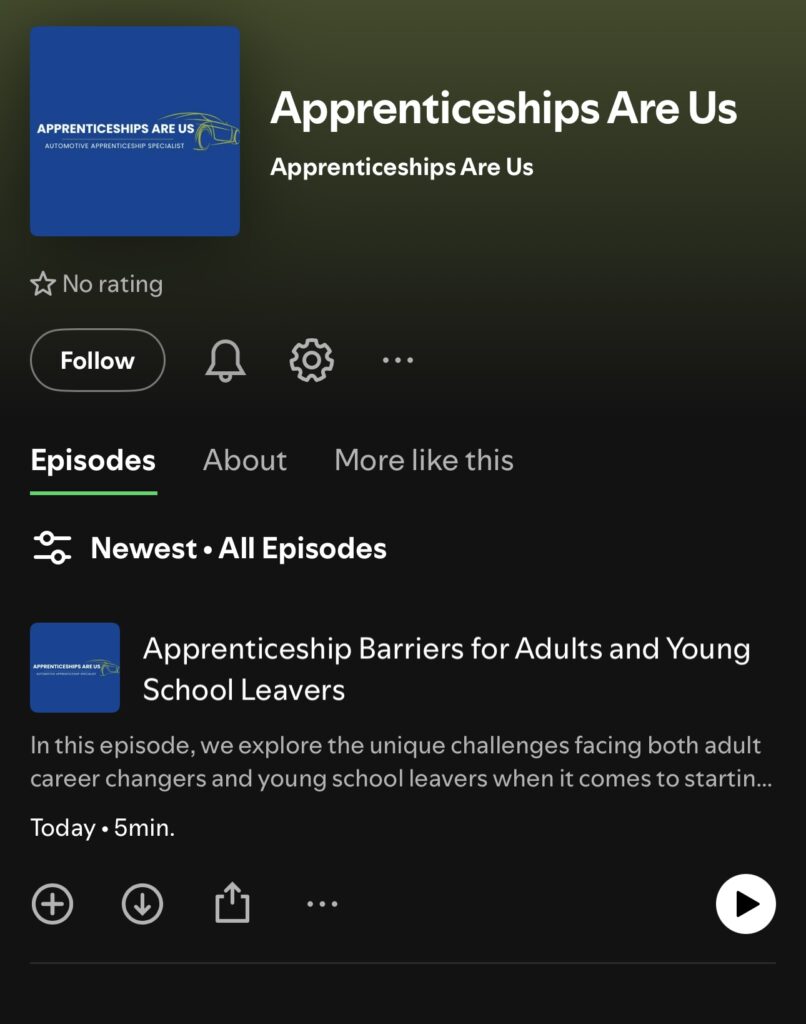Open the Apprenticeship Barriers episode
This screenshot has width=806, height=1024.
coord(446,668)
